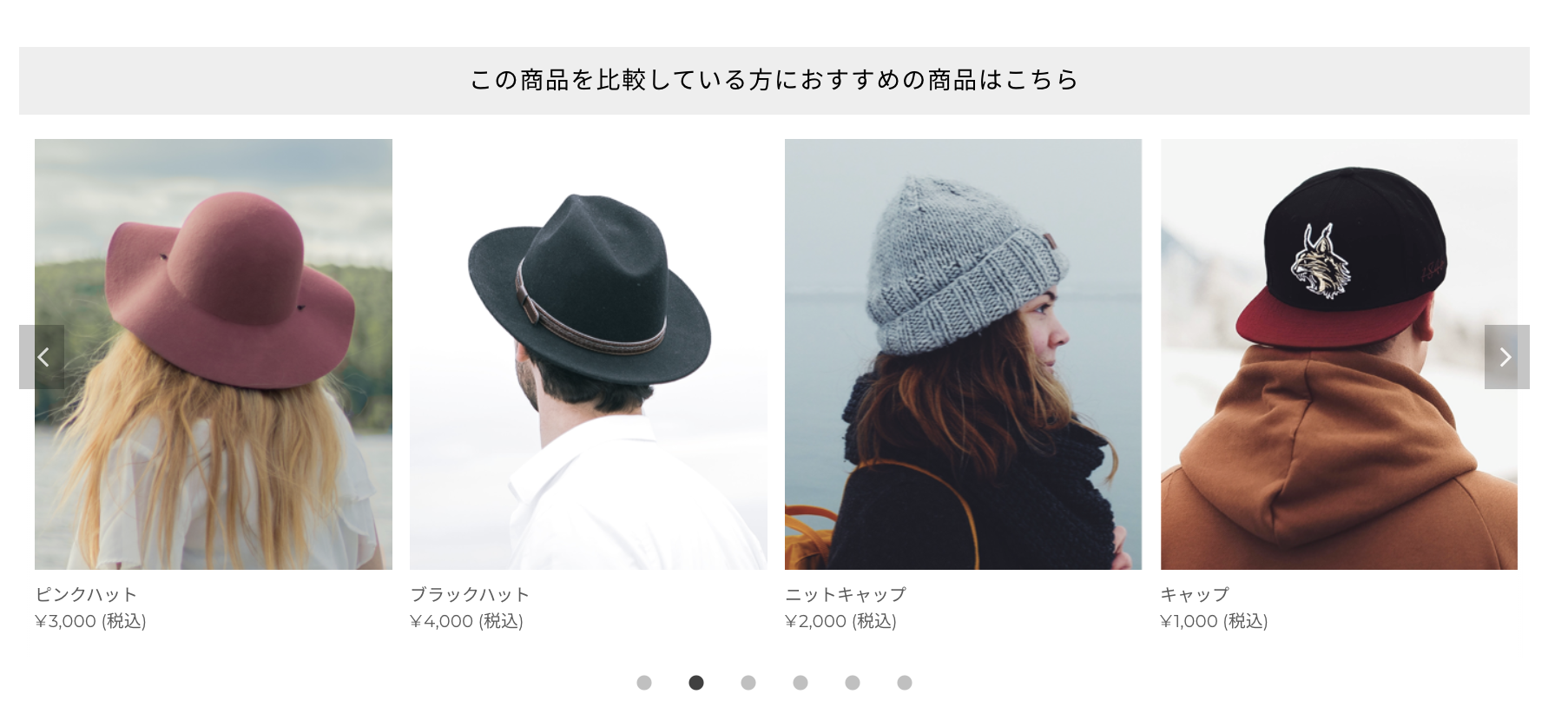Jump to the fourth carousel page dot
This screenshot has height=714, width=1568.
point(800,683)
